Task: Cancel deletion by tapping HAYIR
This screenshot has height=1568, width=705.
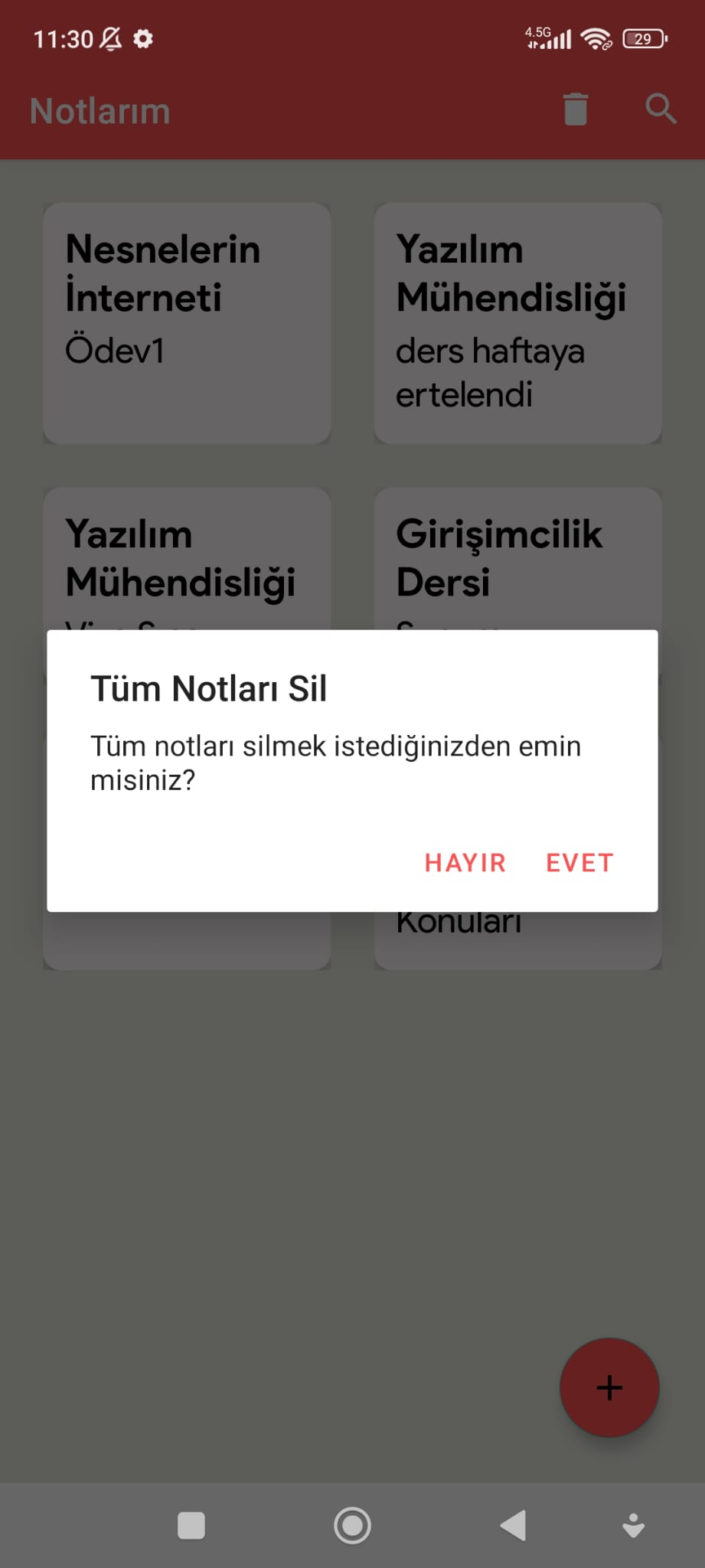Action: pos(465,862)
